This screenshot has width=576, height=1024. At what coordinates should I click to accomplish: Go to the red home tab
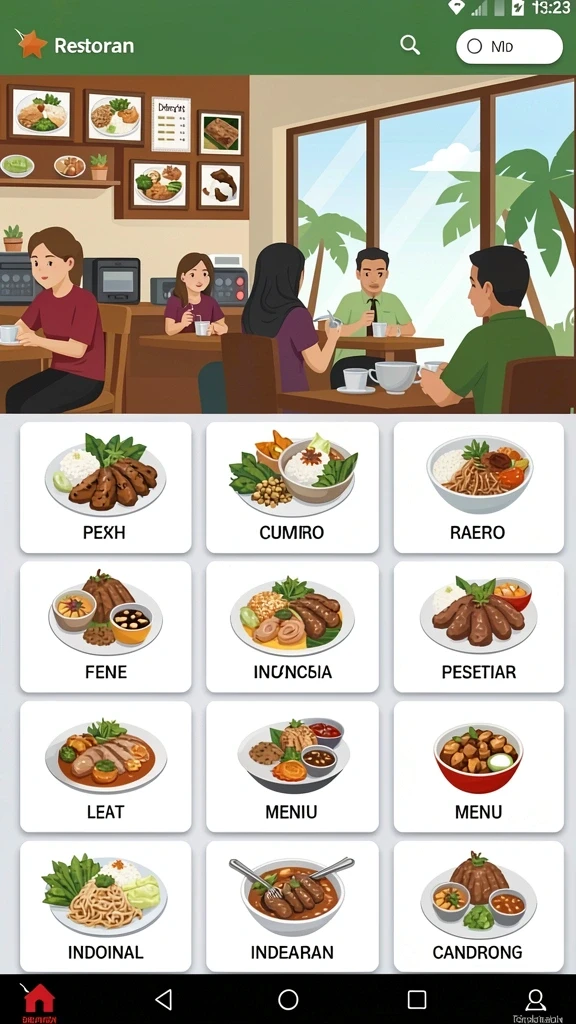tap(39, 1000)
